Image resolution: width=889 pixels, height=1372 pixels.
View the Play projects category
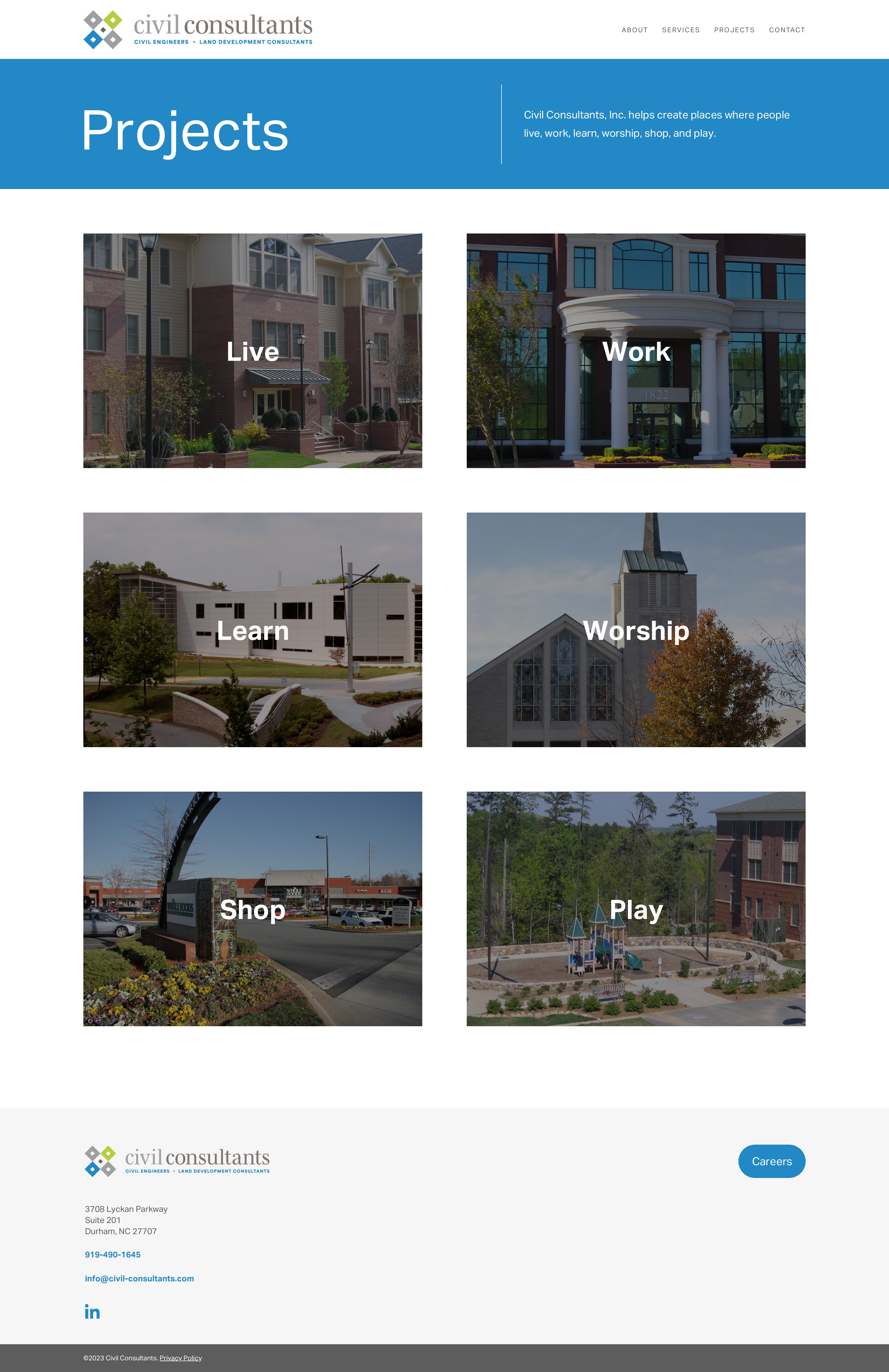point(635,909)
